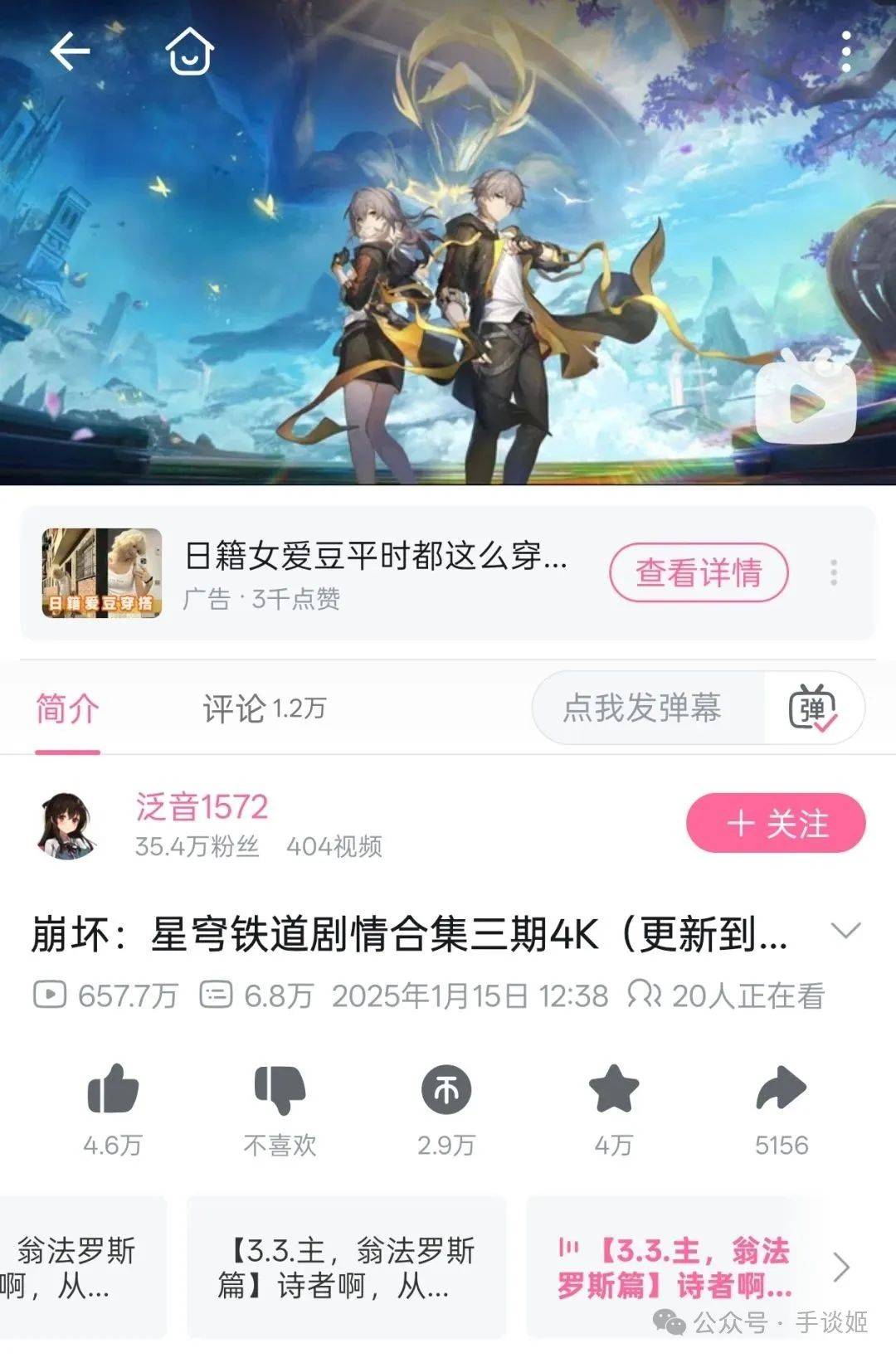896x1358 pixels.
Task: Expand the episode list with the right chevron
Action: tap(841, 1267)
